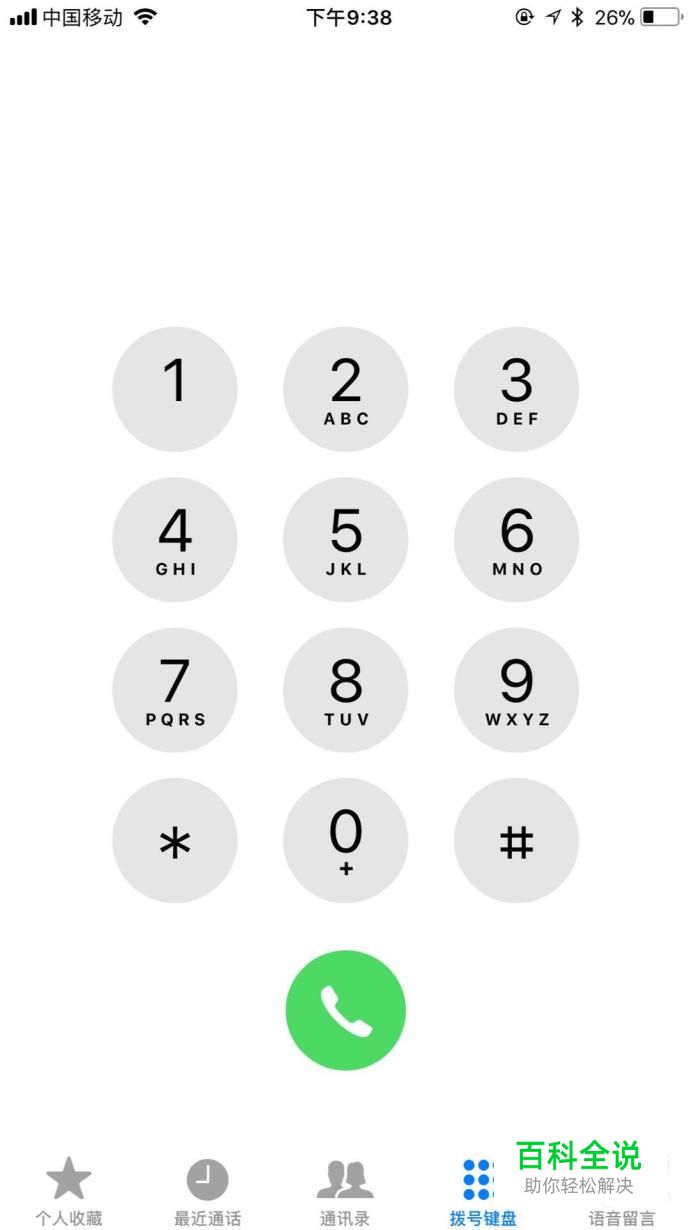Enter the 6 MNO key

(x=517, y=540)
